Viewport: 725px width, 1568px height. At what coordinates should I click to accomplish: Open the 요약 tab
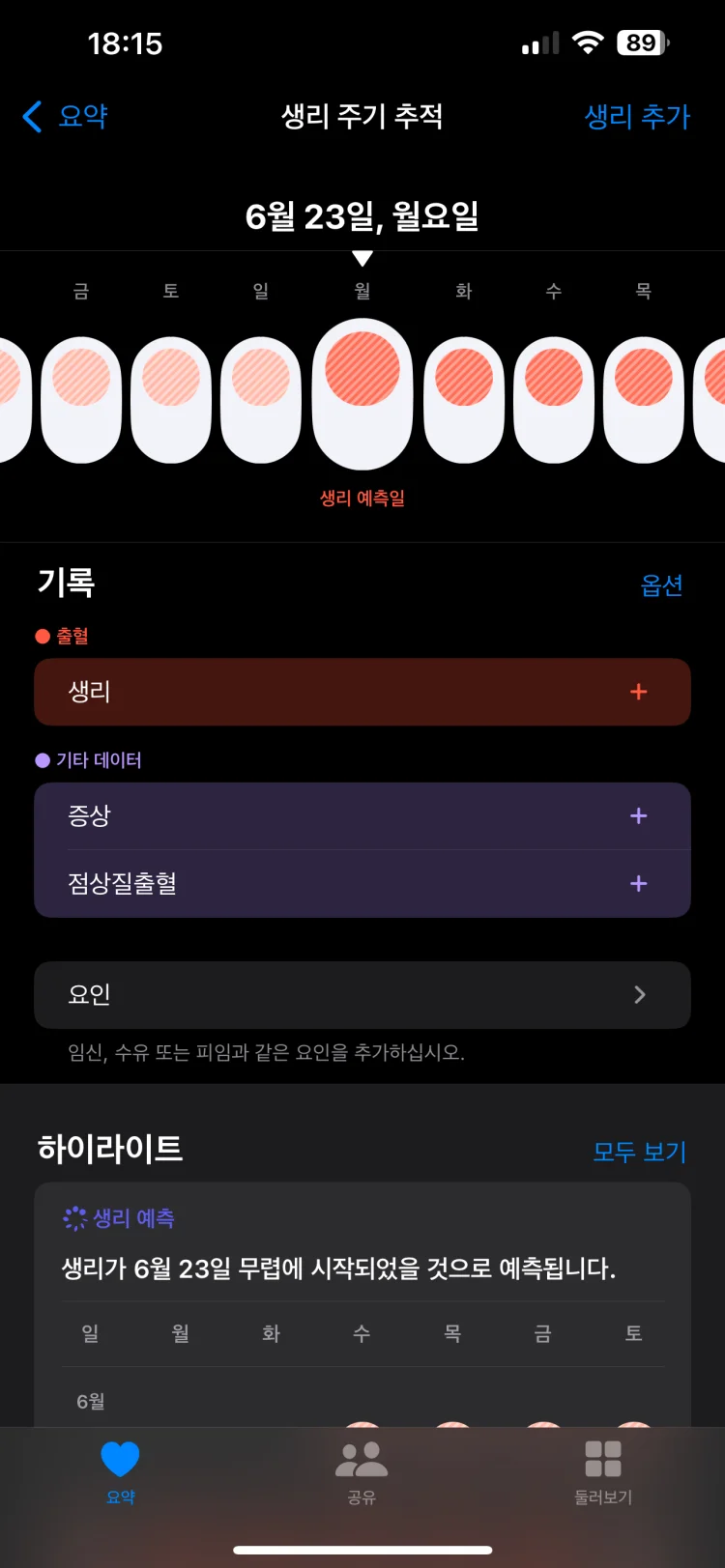point(121,1472)
